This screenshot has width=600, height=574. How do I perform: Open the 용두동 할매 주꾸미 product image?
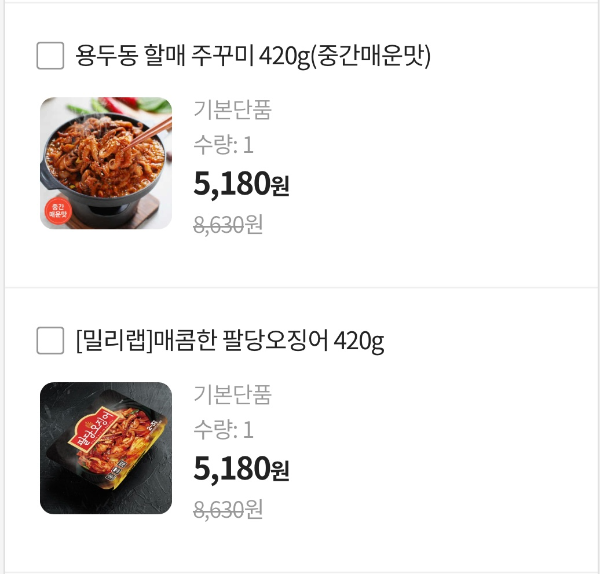106,163
